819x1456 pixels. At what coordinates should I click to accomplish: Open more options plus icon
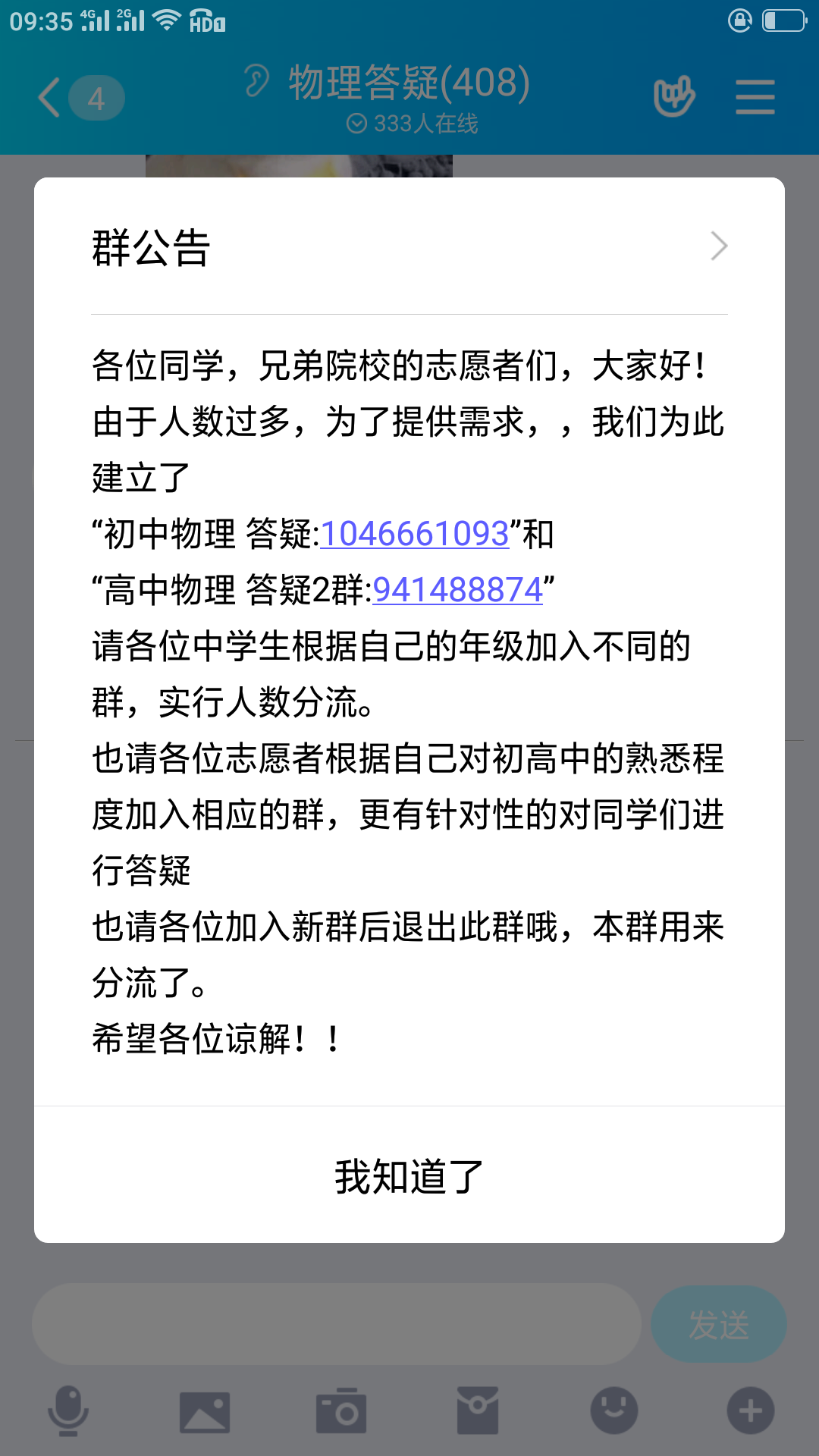point(751,1411)
